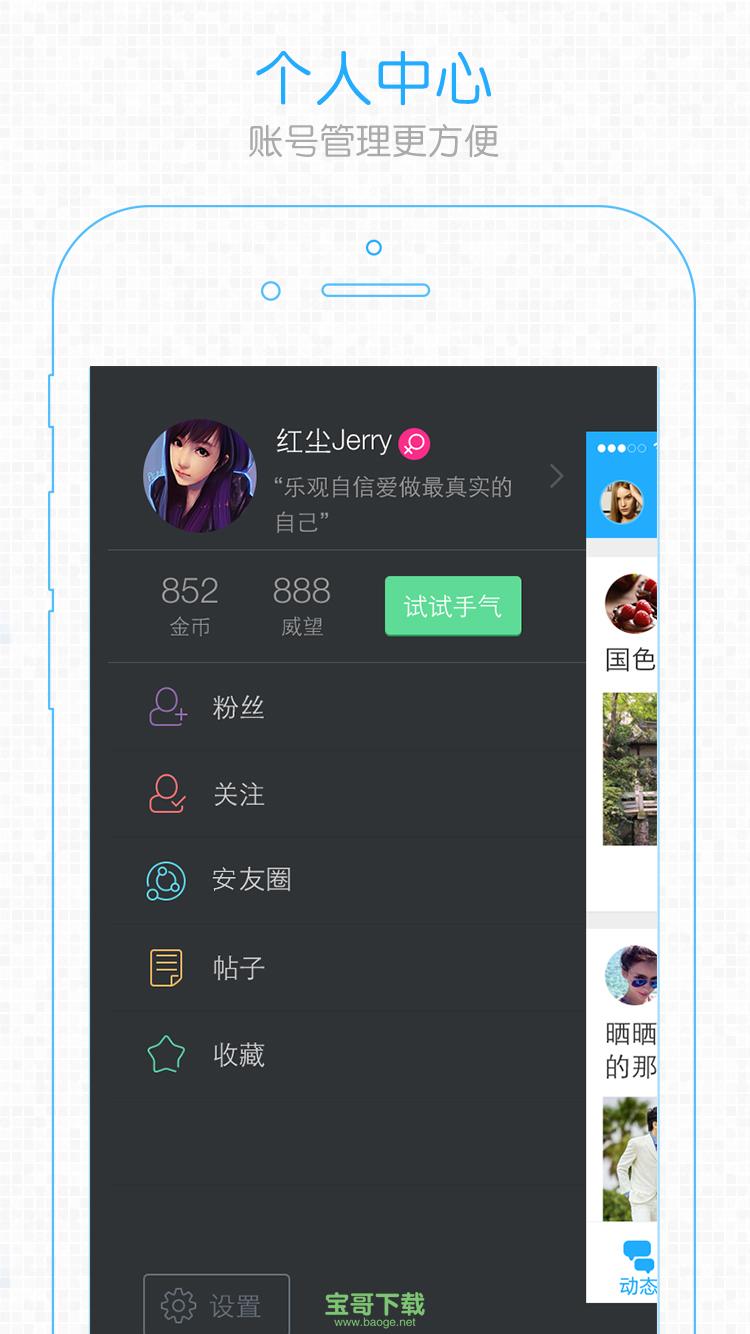Click the 852 金币 counter

189,605
